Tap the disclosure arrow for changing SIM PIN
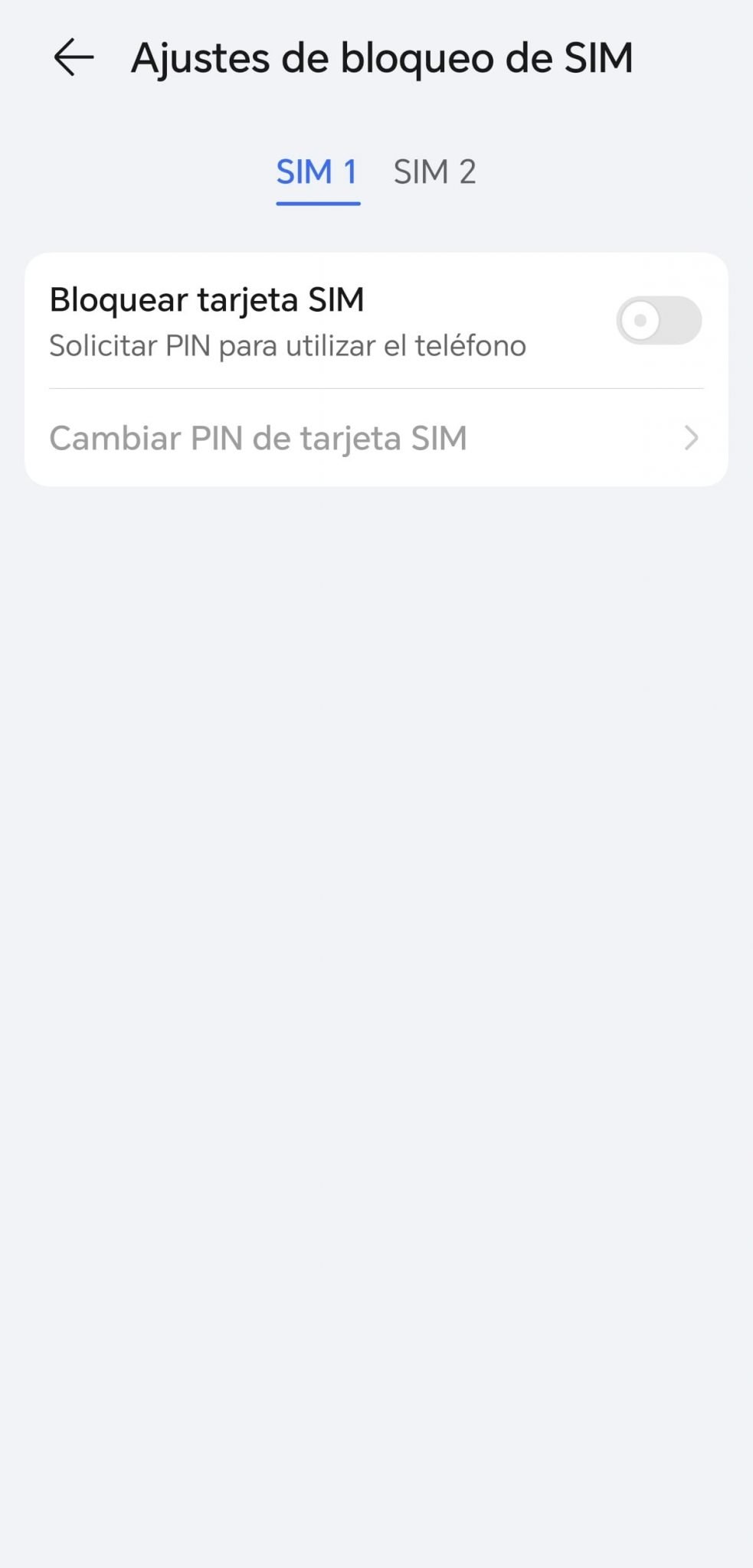Screen dimensions: 753x1568 click(x=693, y=438)
